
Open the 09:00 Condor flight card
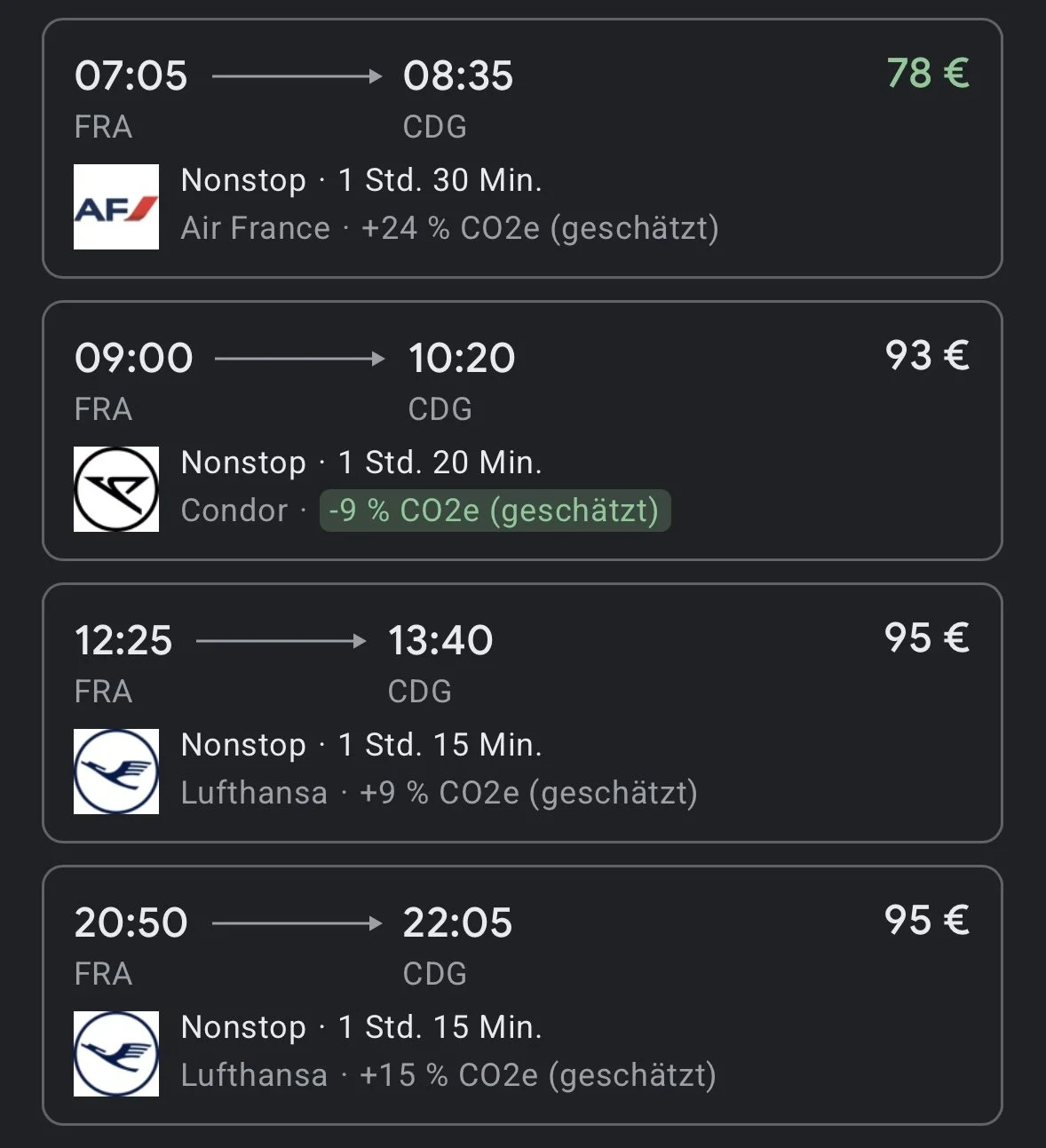click(522, 431)
